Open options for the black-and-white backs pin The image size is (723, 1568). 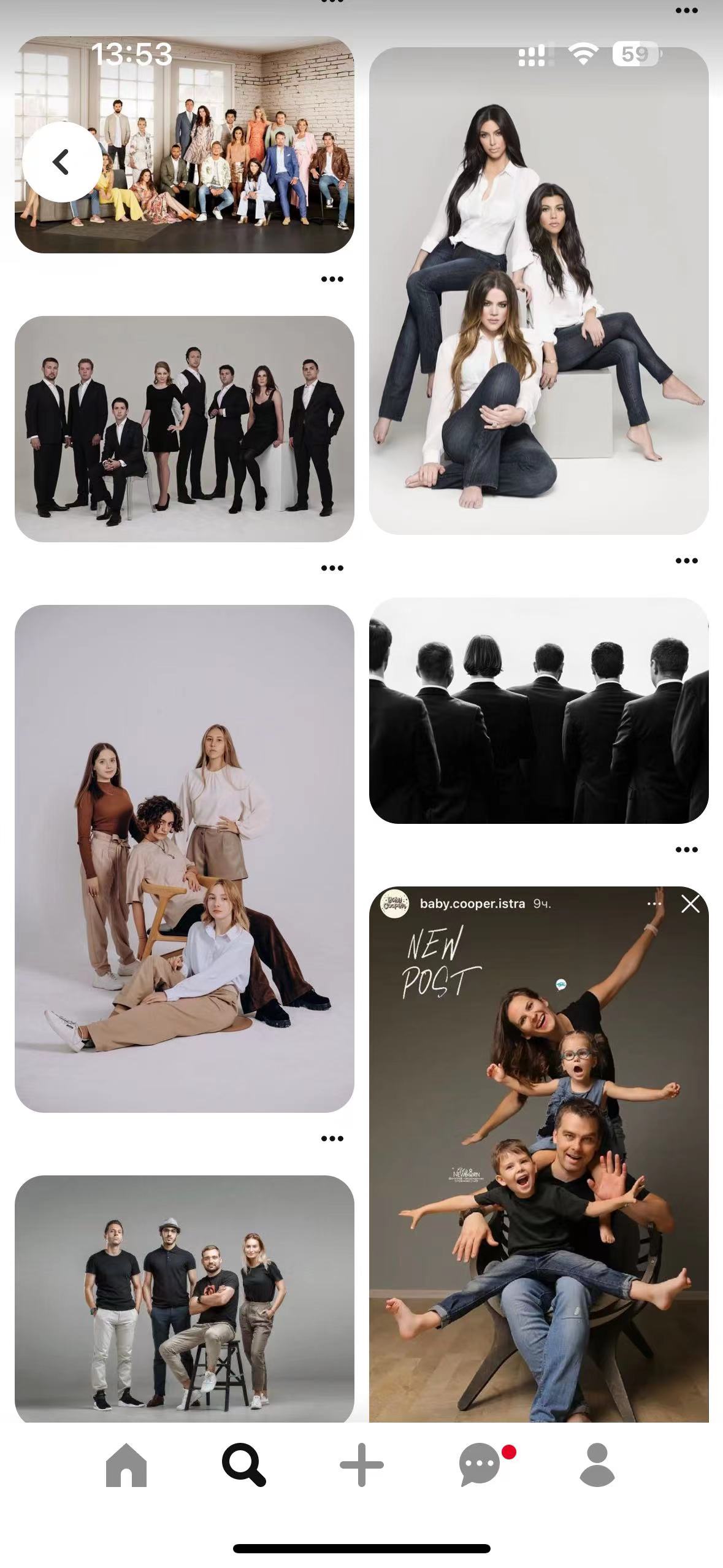tap(686, 850)
